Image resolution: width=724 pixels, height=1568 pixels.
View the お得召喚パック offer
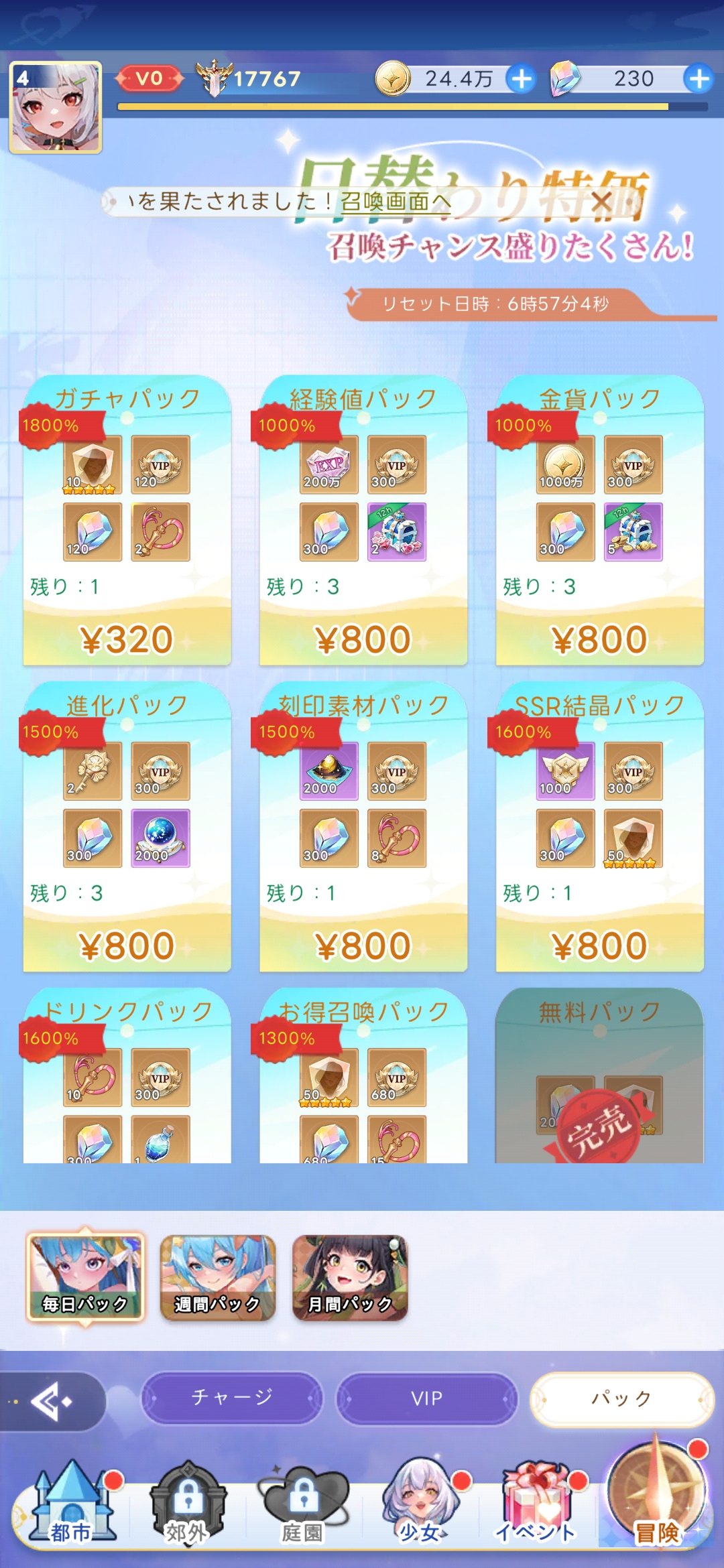tap(363, 1079)
